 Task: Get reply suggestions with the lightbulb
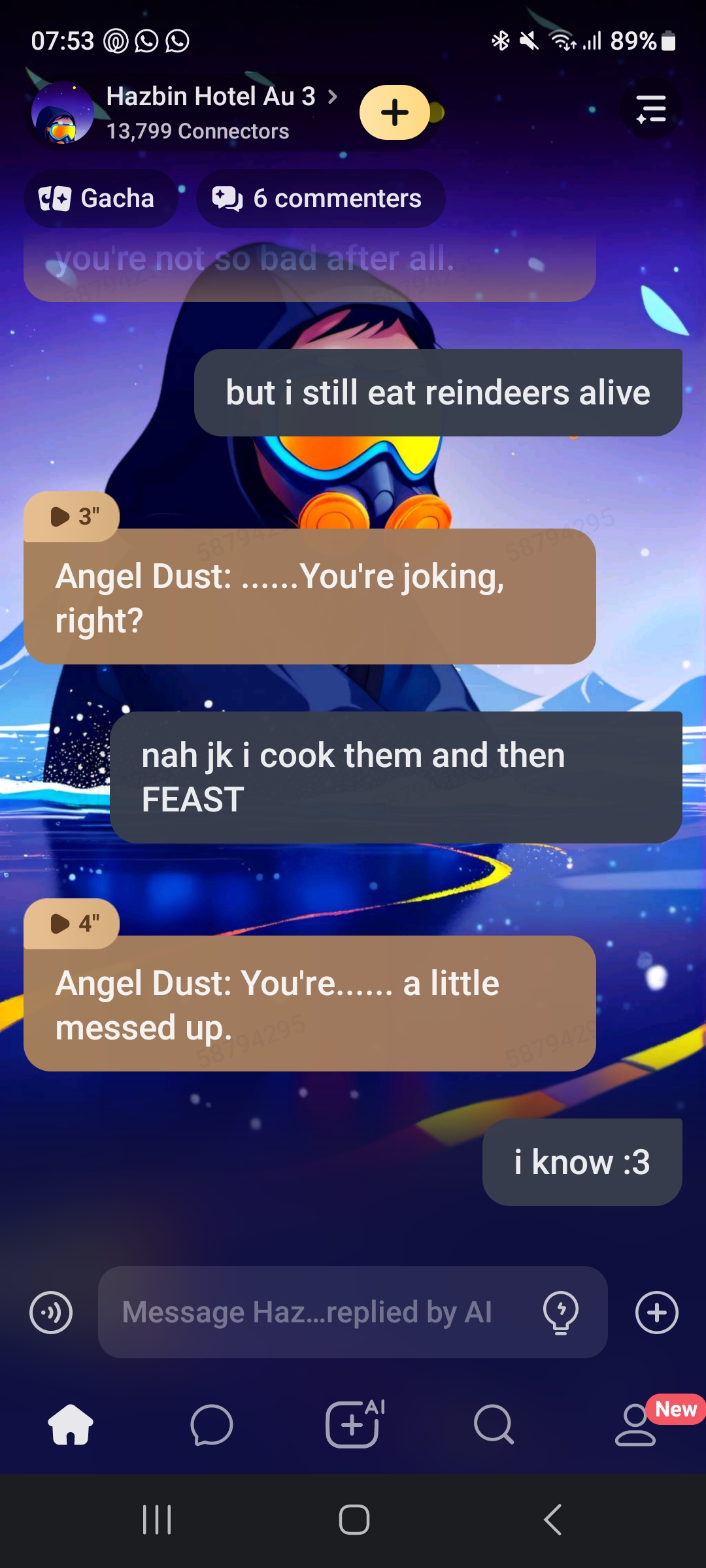click(x=561, y=1312)
